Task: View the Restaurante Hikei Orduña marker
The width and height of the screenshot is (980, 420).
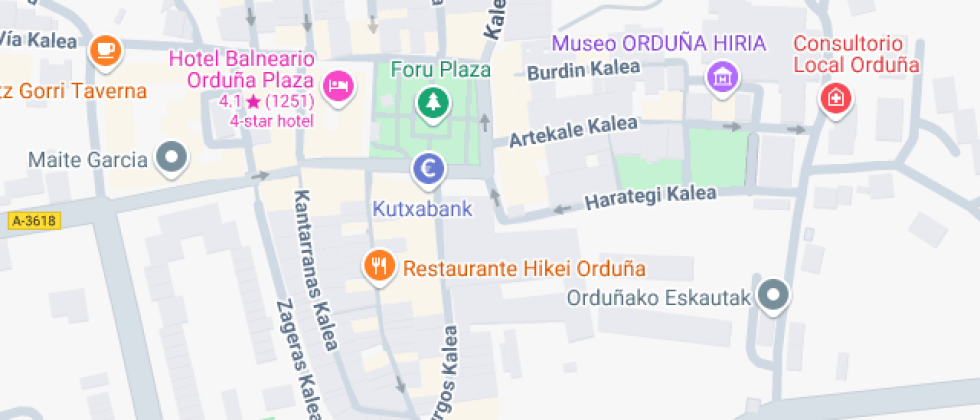Action: click(x=377, y=266)
